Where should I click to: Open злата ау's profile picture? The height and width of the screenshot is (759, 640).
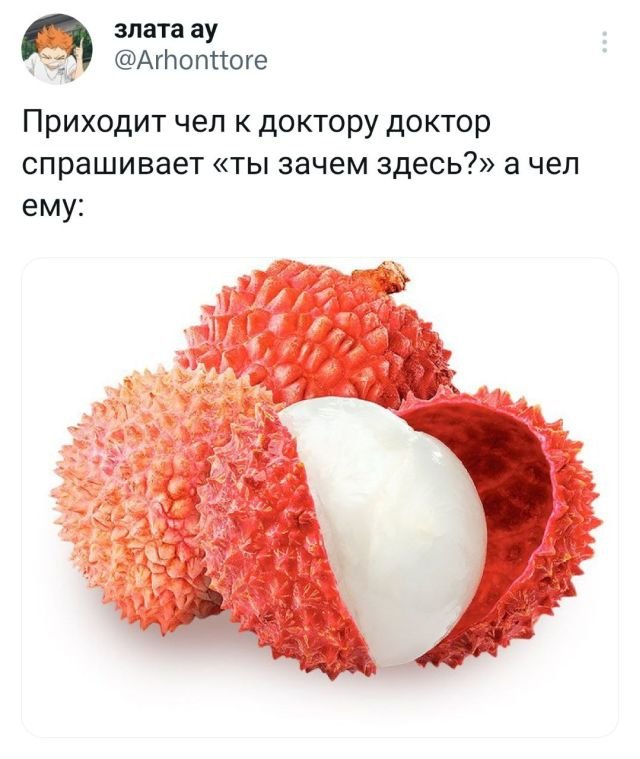click(x=58, y=49)
